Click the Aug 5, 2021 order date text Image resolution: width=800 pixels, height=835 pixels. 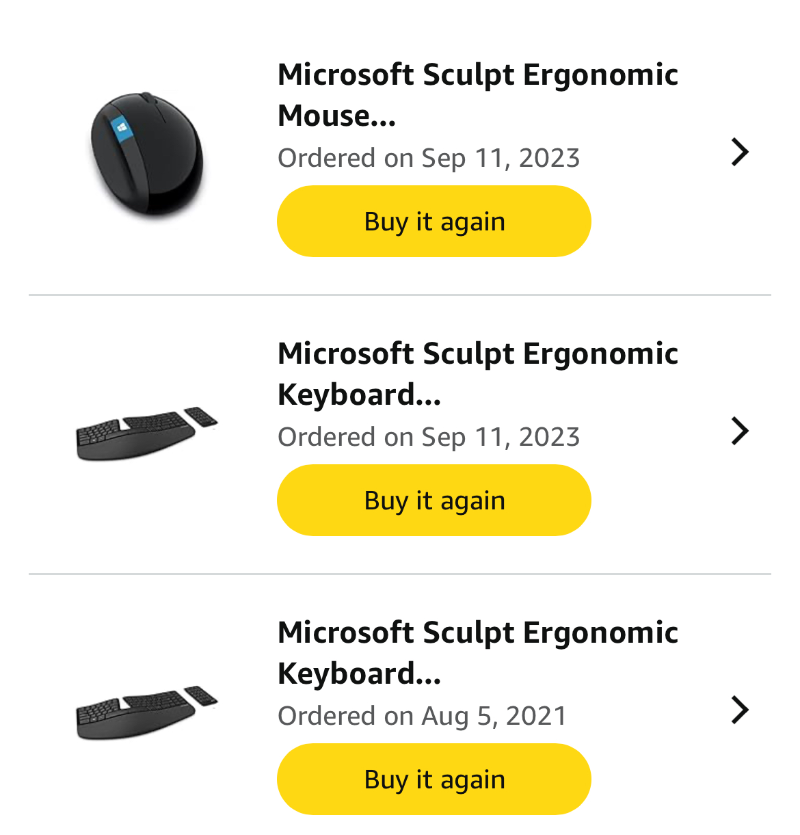coord(419,716)
